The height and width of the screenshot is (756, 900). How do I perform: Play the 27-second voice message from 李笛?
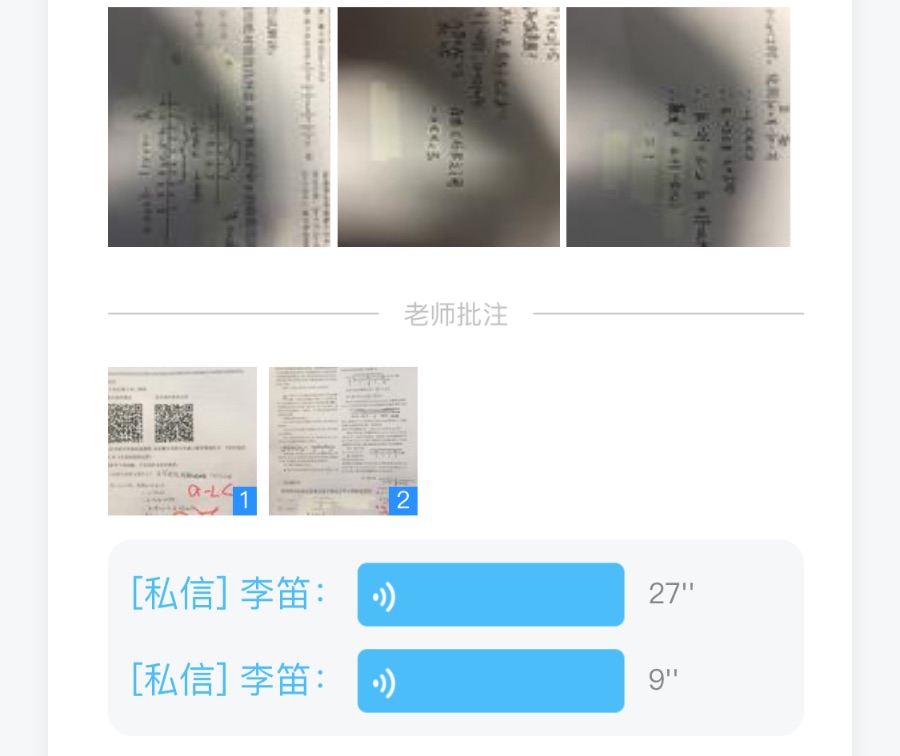pyautogui.click(x=490, y=595)
